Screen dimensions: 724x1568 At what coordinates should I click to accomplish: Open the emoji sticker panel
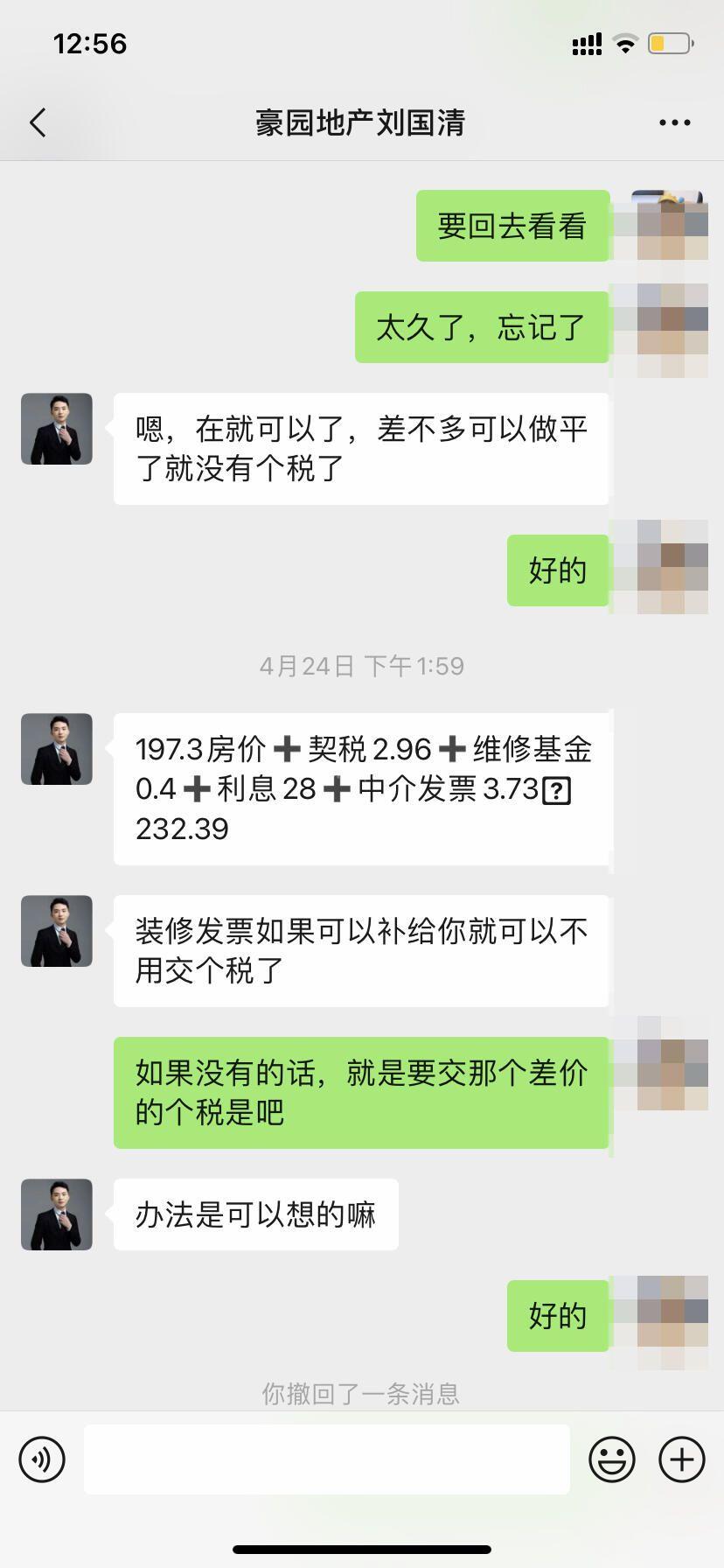click(x=611, y=1459)
